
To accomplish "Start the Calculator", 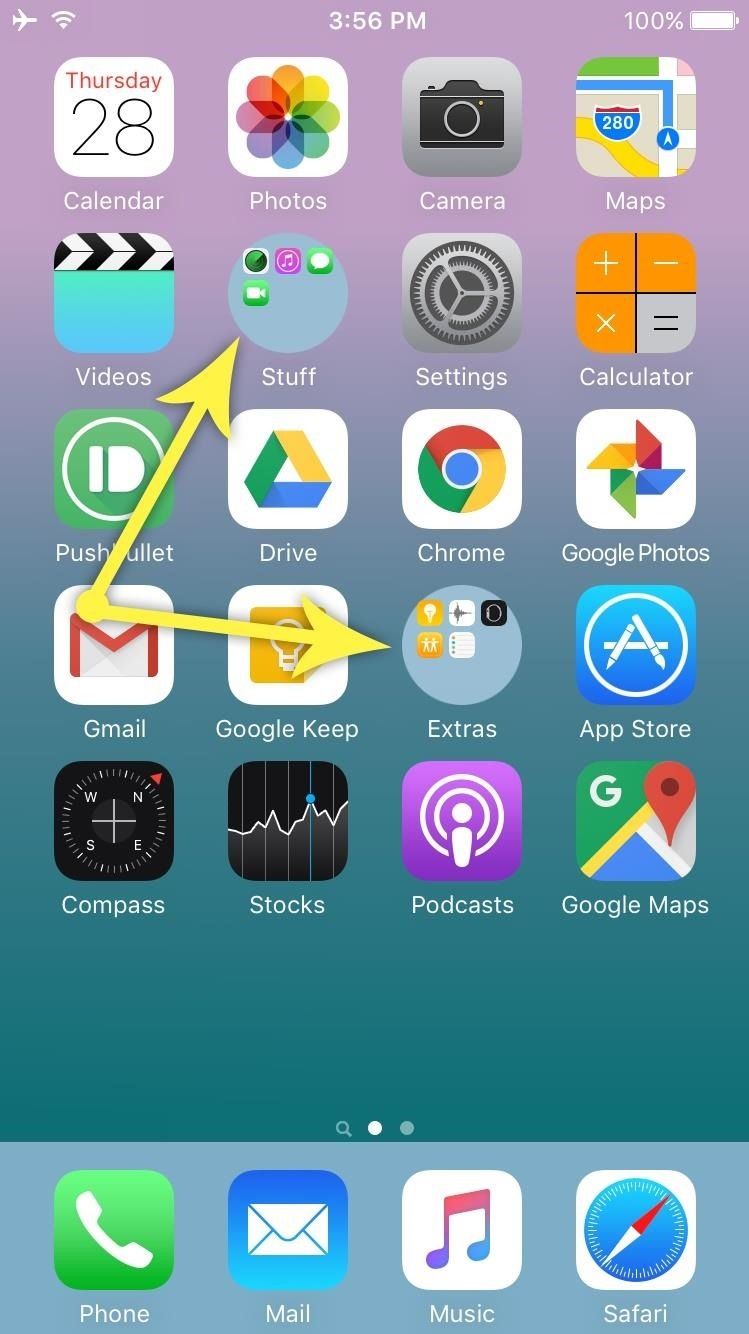I will click(636, 293).
